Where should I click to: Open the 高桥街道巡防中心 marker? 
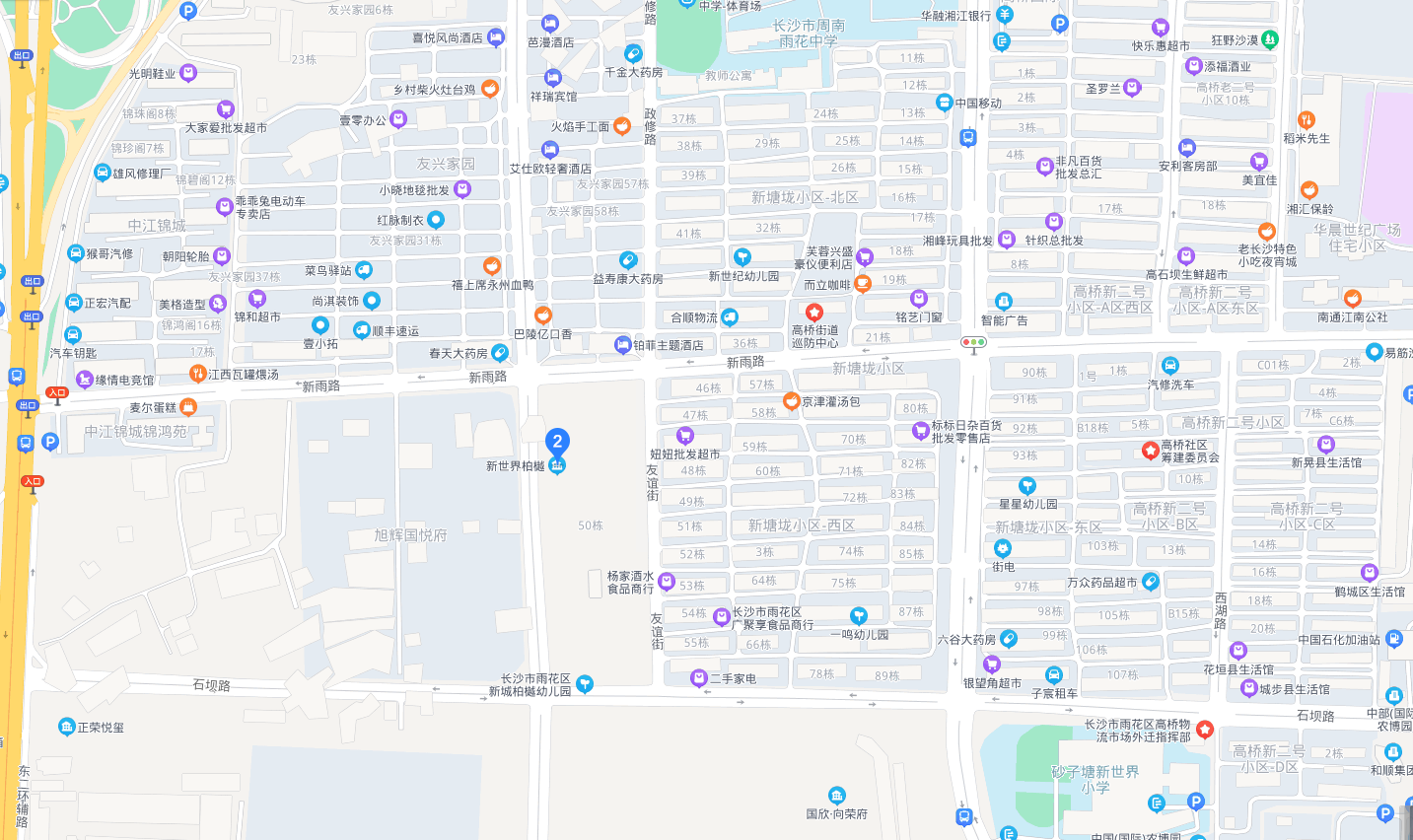coord(814,313)
